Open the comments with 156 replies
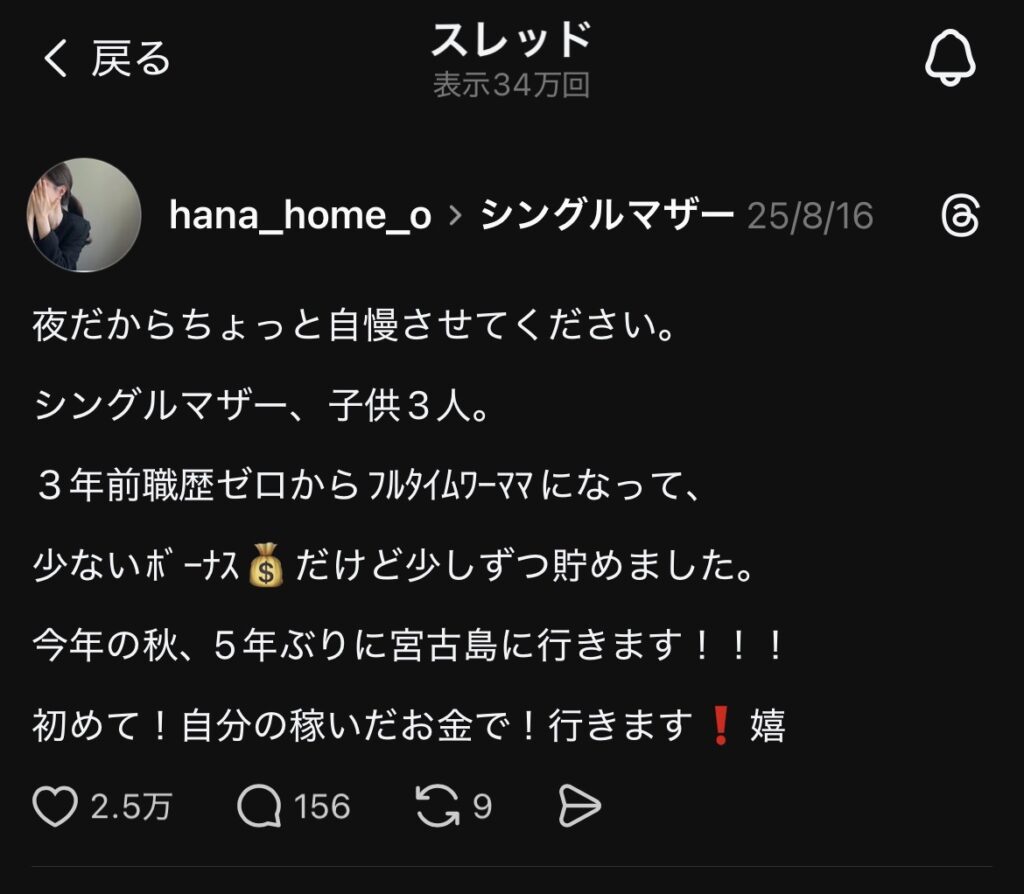 259,807
